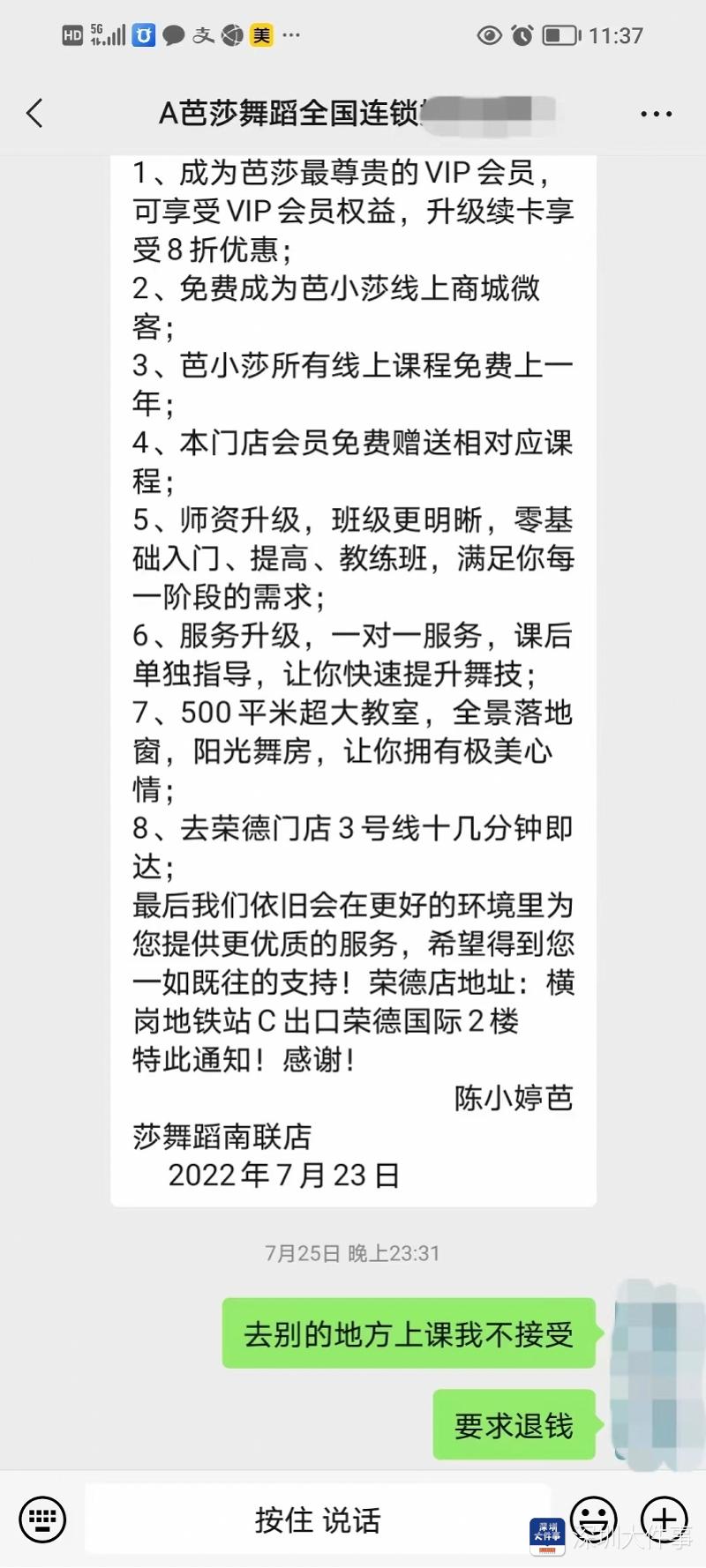Switch to keyboard text input

click(42, 1519)
